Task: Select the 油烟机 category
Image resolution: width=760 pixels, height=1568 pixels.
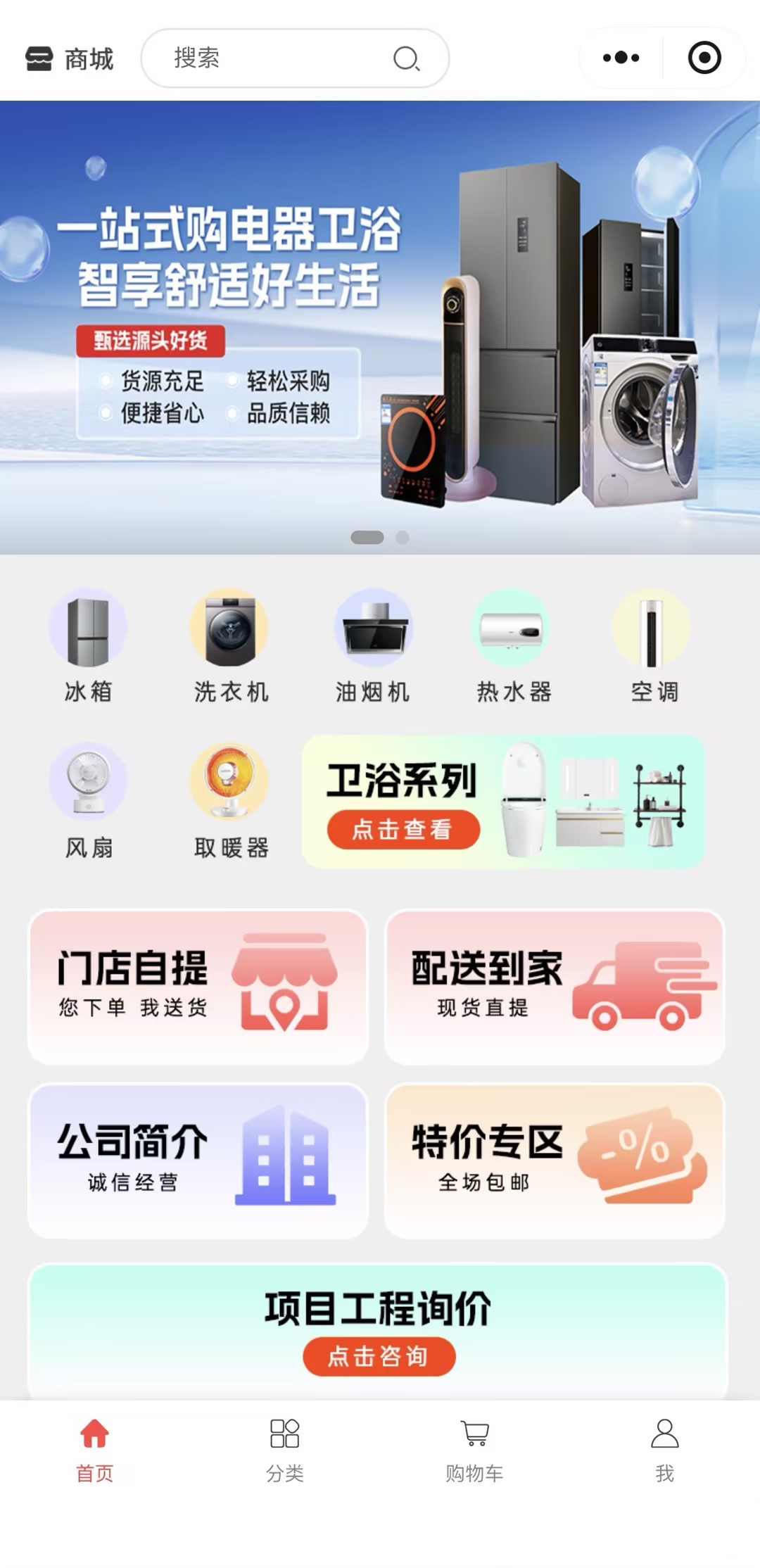Action: click(372, 645)
